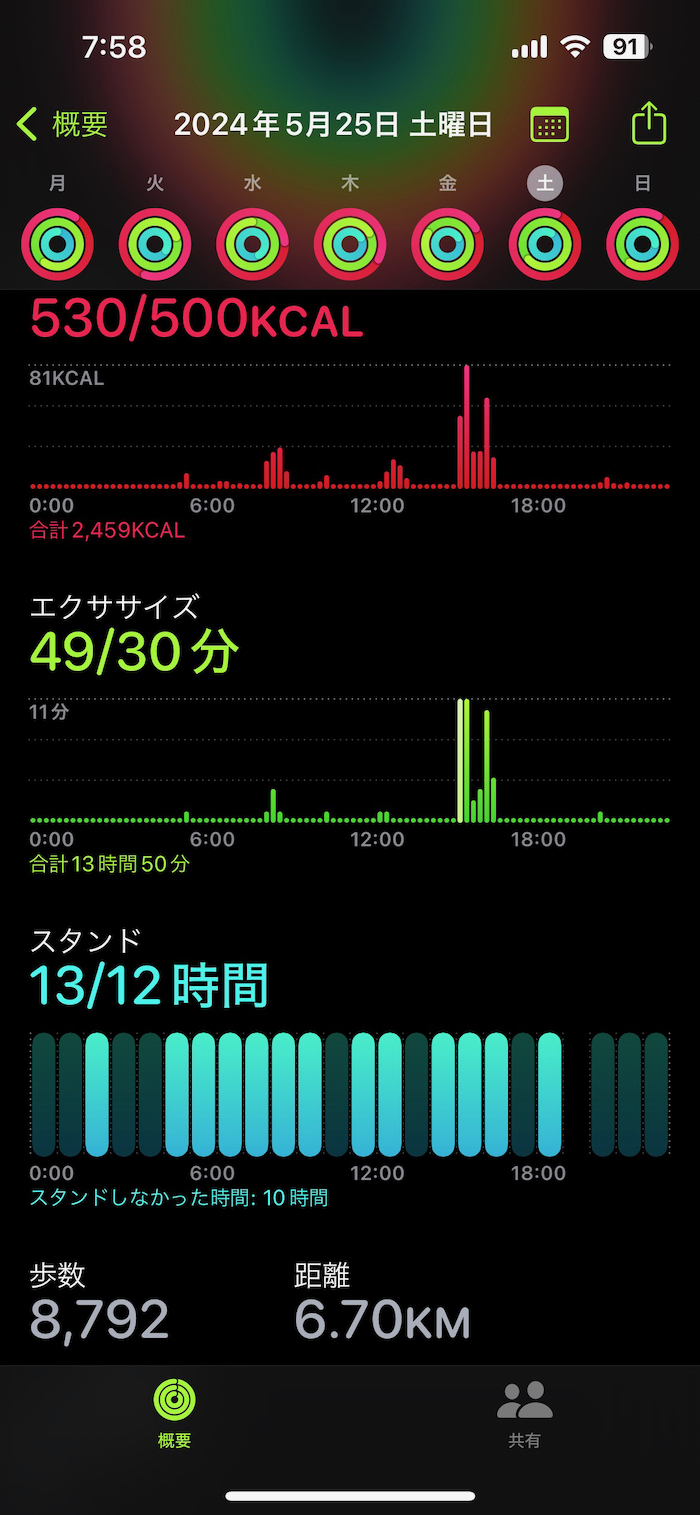Share this activity summary
The height and width of the screenshot is (1515, 700).
click(x=649, y=124)
